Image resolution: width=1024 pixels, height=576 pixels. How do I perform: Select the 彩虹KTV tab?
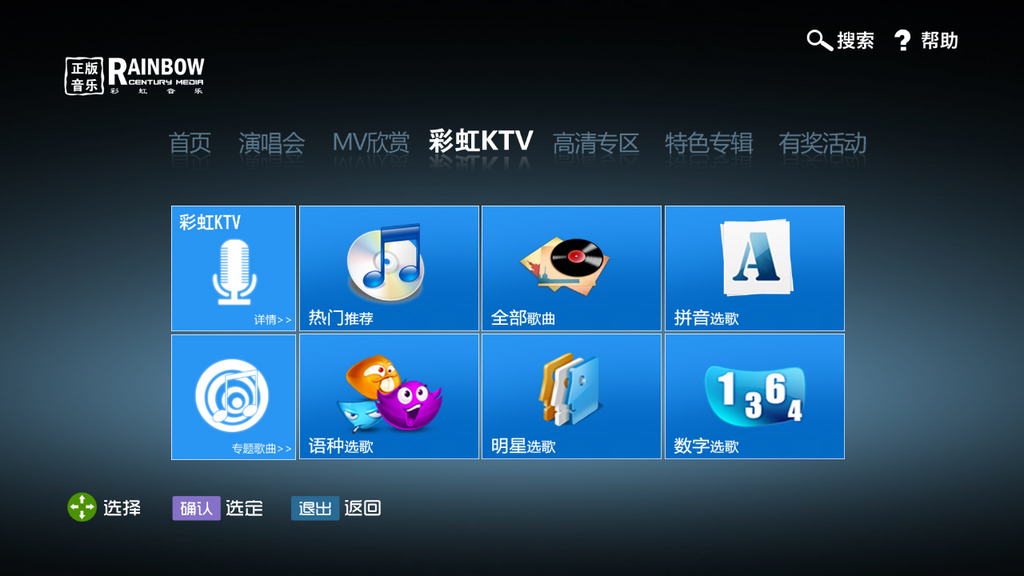click(481, 141)
